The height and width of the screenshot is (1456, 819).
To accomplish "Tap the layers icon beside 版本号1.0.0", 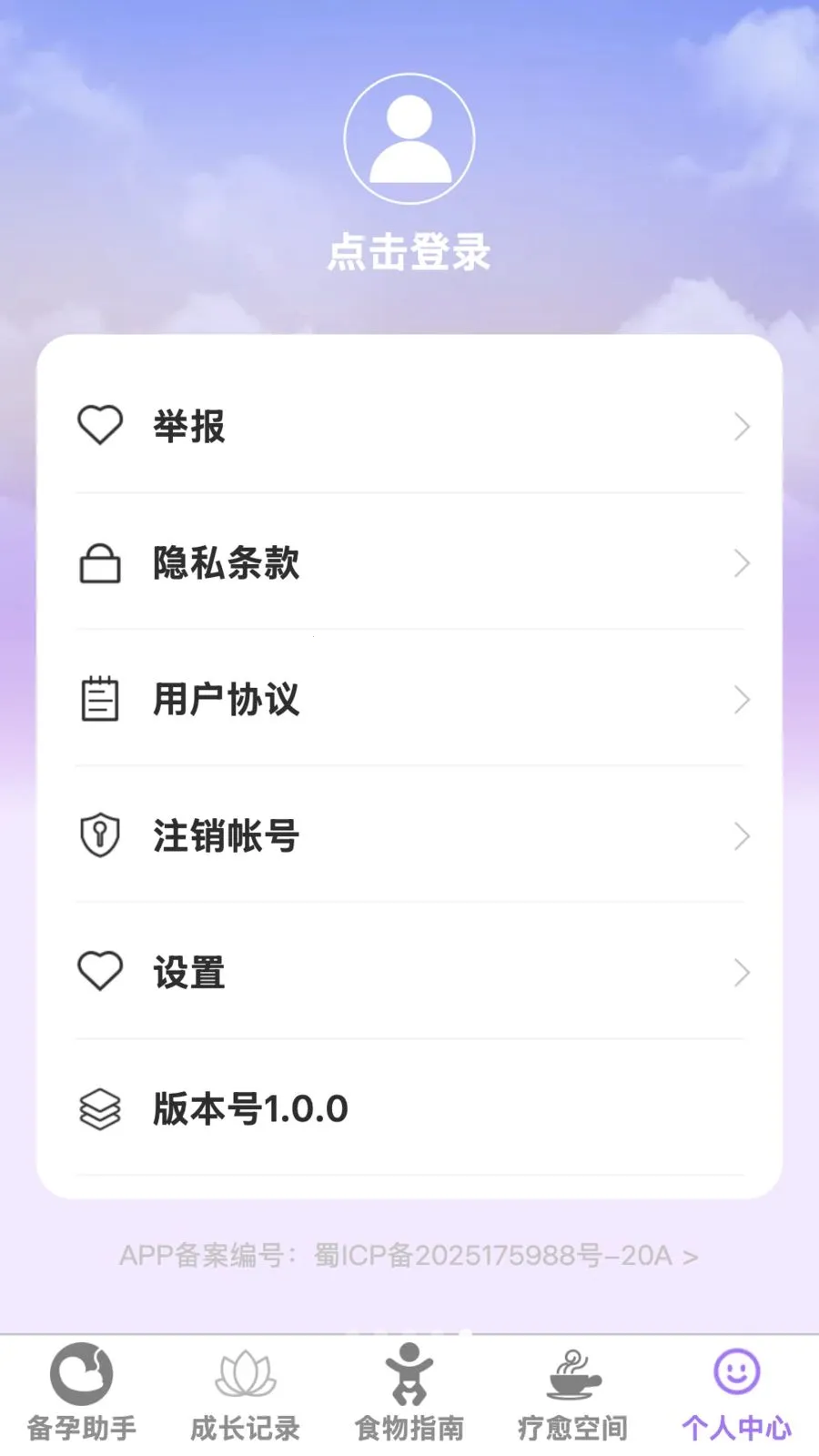I will coord(100,1108).
